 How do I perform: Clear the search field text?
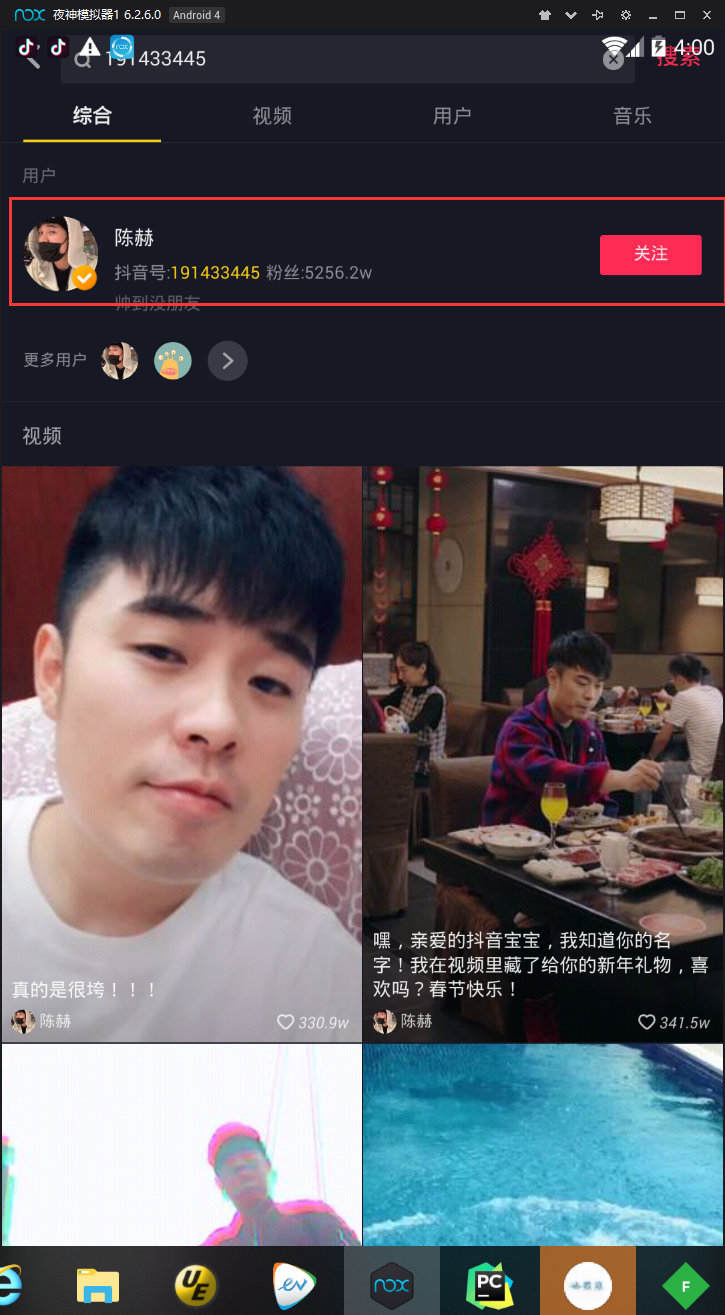613,59
